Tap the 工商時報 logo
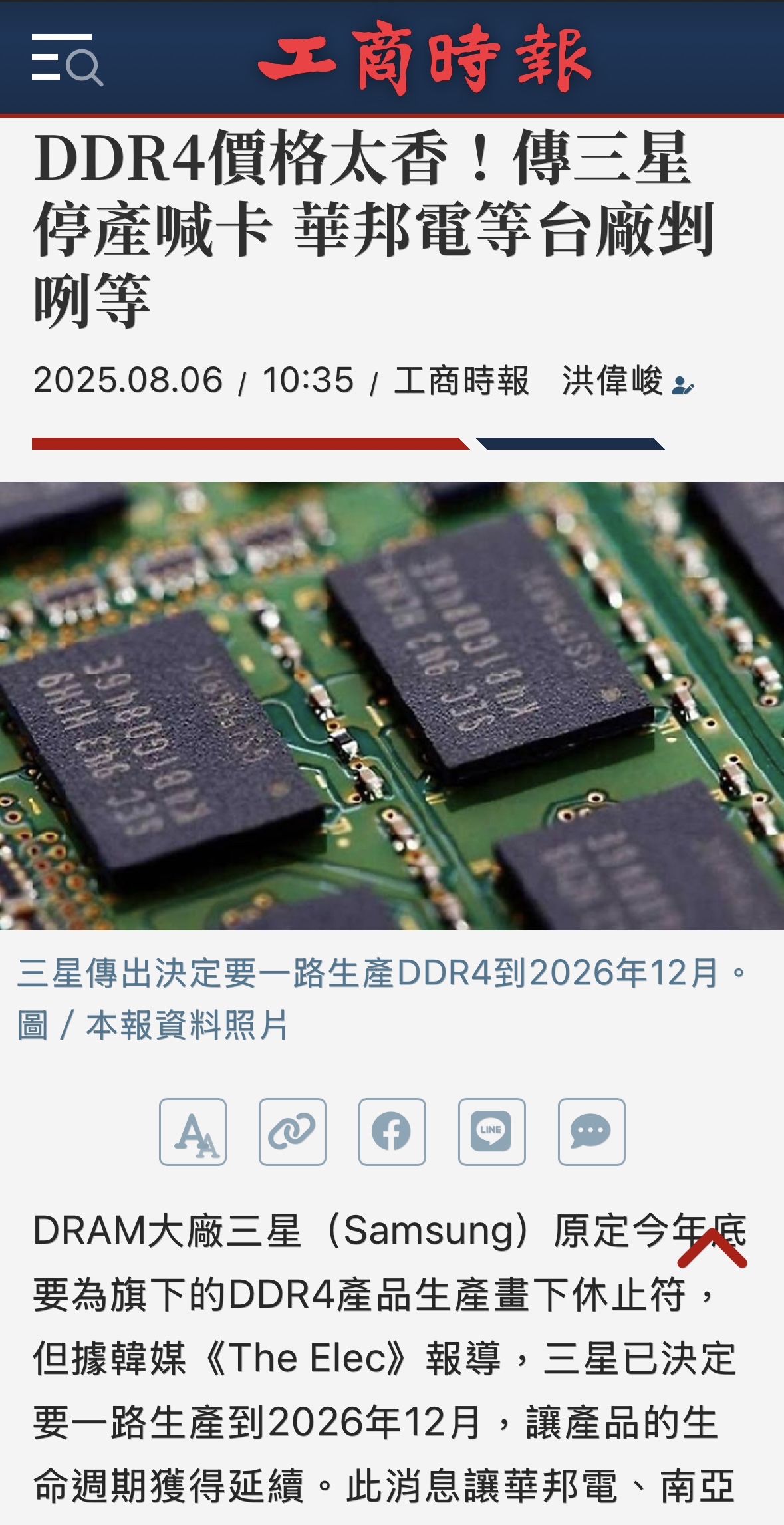The width and height of the screenshot is (784, 1525). pyautogui.click(x=424, y=57)
